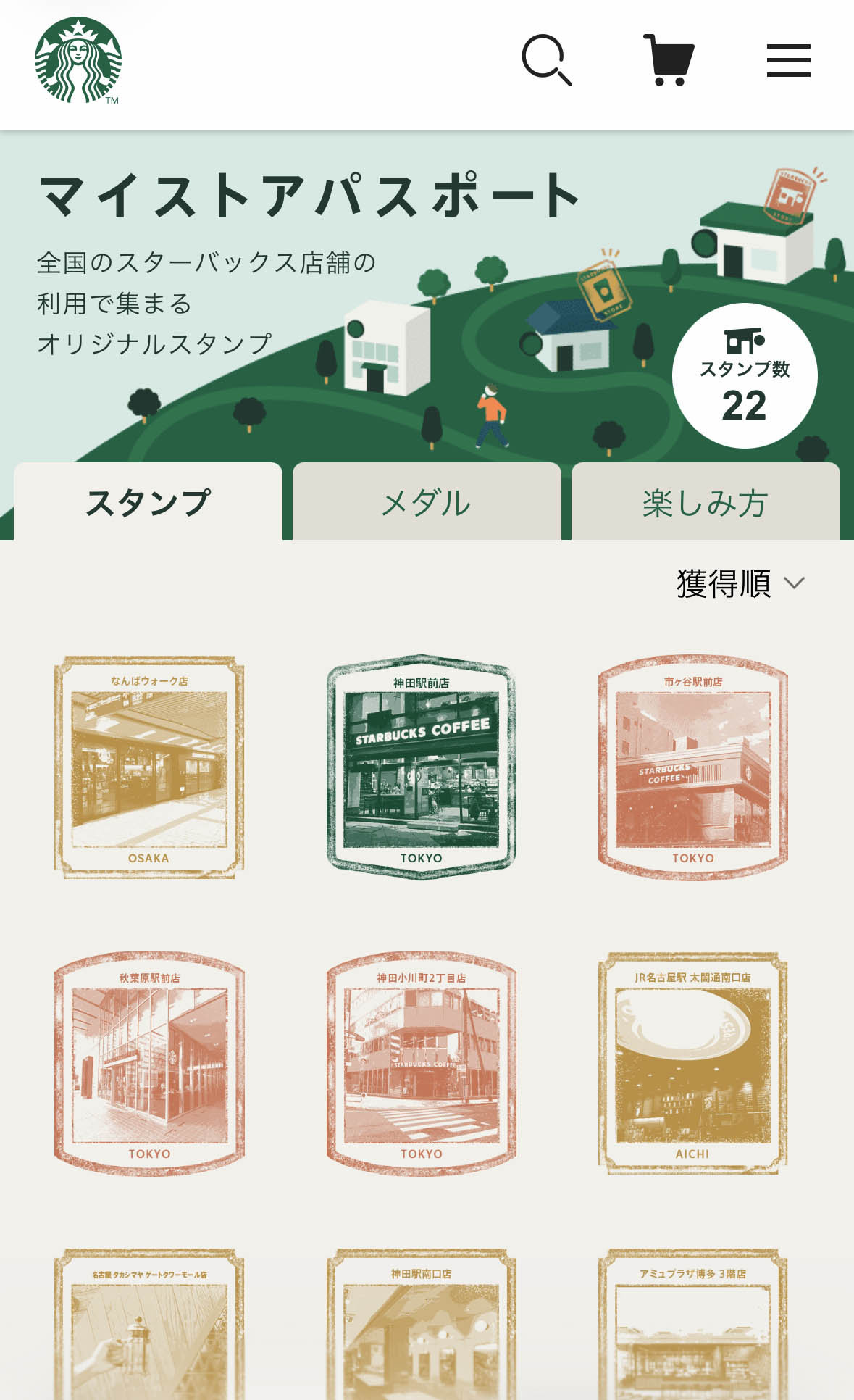View the 神田小川町2丁目店 stamp
This screenshot has height=1400, width=854.
click(421, 1064)
